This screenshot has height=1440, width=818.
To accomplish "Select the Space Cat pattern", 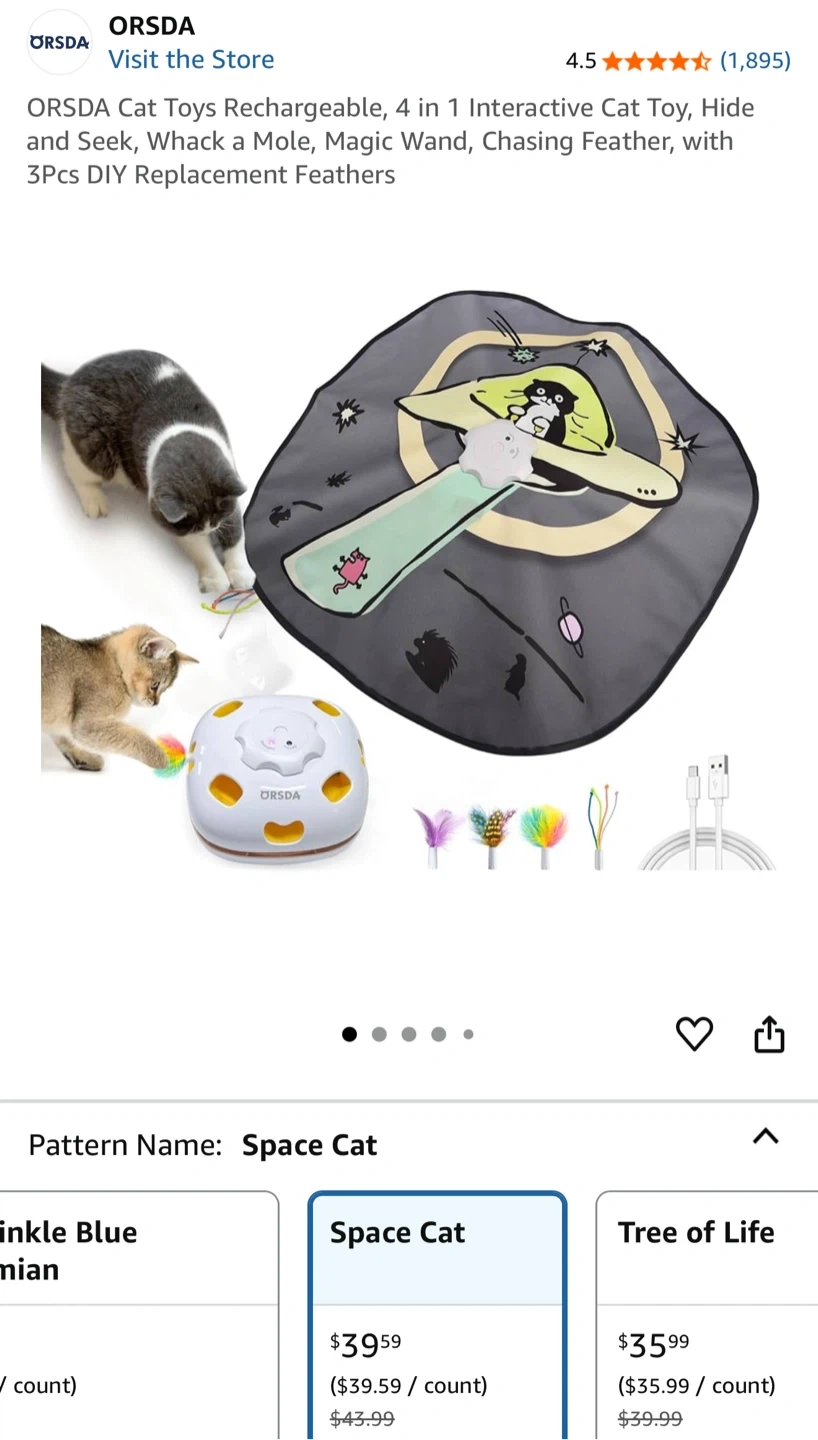I will 438,1315.
